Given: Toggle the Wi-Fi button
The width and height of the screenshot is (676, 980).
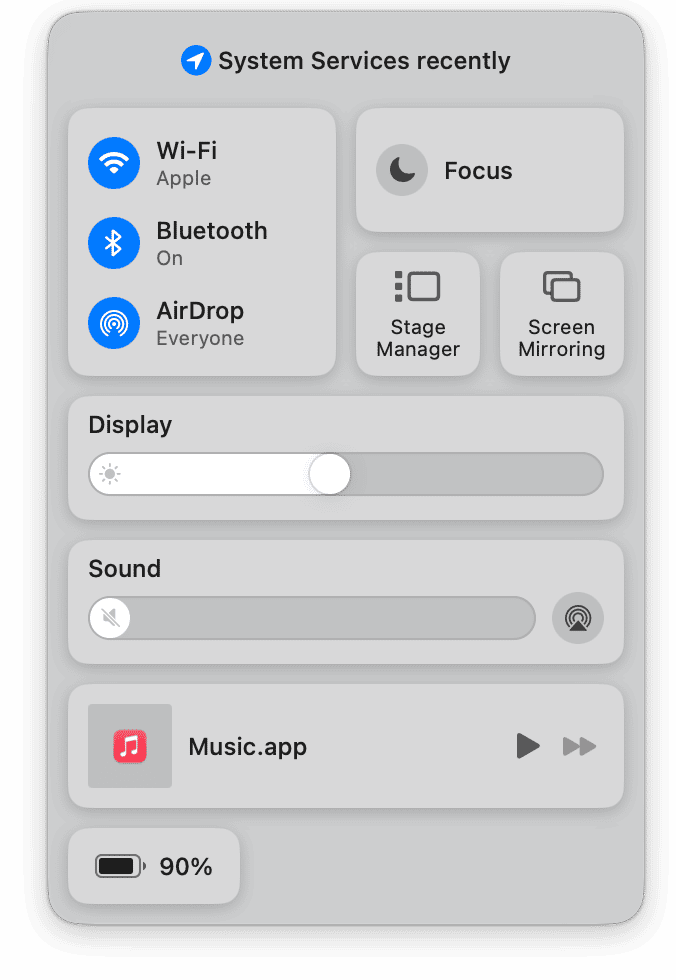Looking at the screenshot, I should 114,163.
